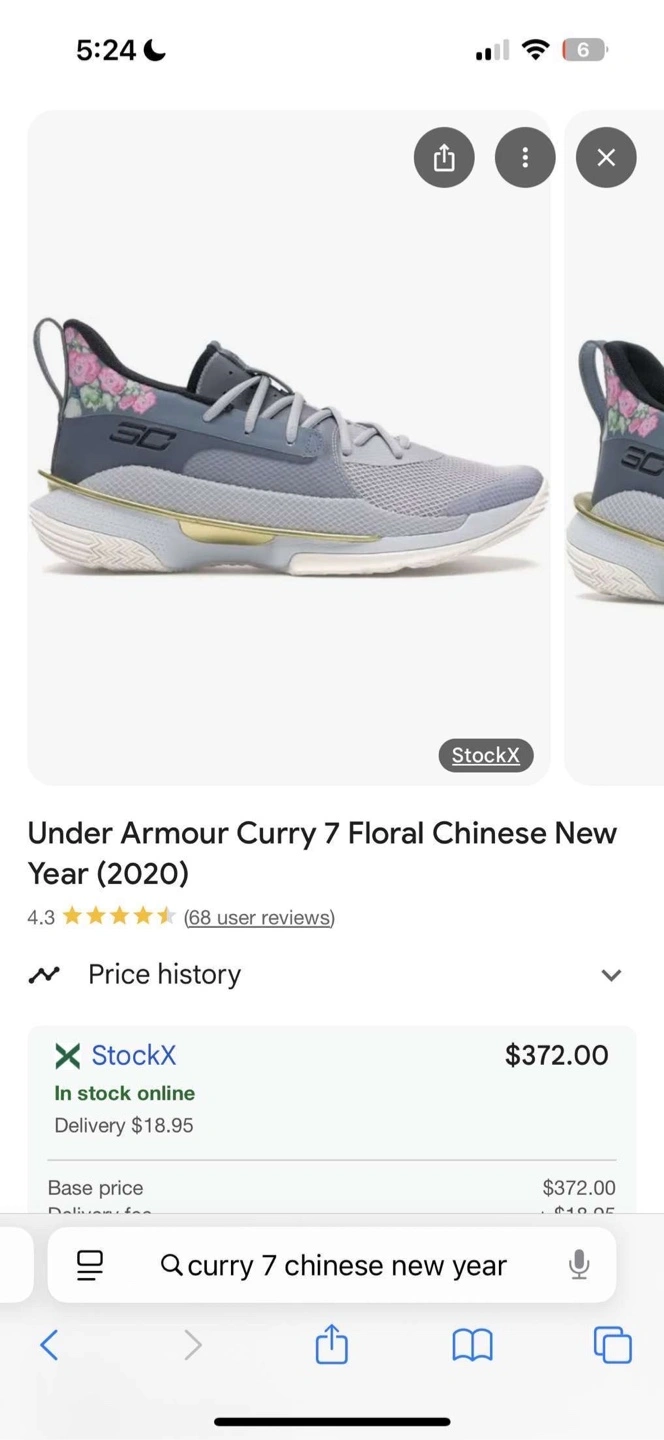This screenshot has width=664, height=1440.
Task: Show all open Safari tabs
Action: [612, 1345]
